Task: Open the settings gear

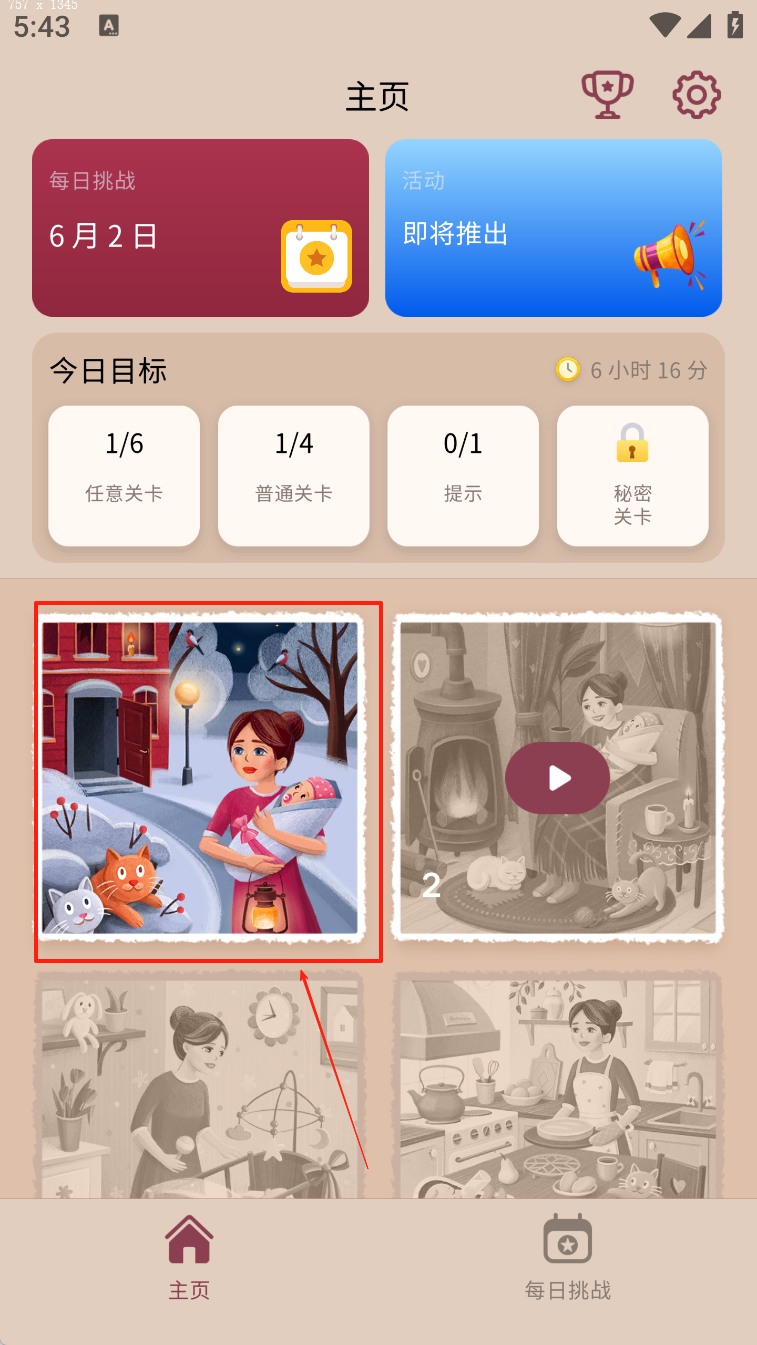Action: click(696, 95)
